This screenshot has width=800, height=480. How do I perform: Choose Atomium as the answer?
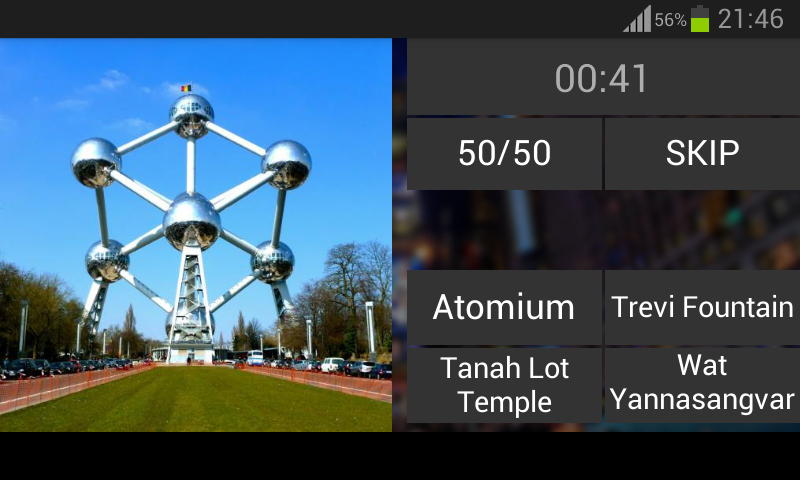504,307
